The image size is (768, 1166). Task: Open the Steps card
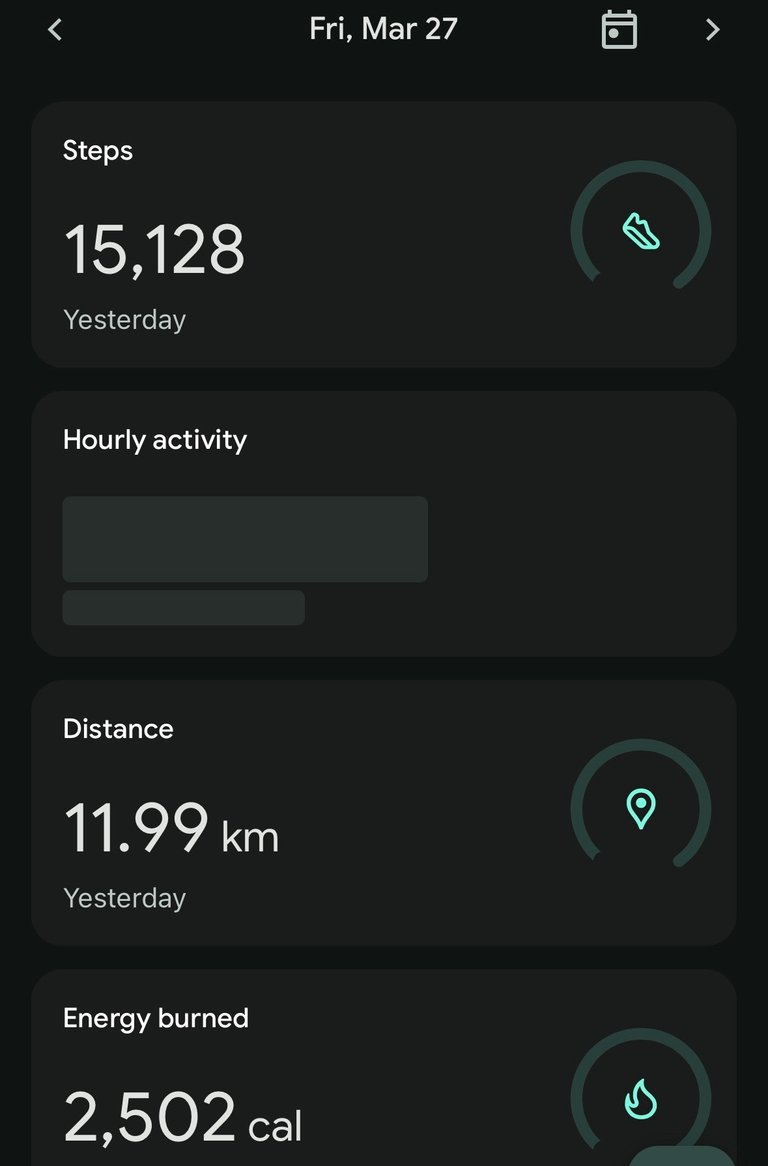pyautogui.click(x=384, y=234)
